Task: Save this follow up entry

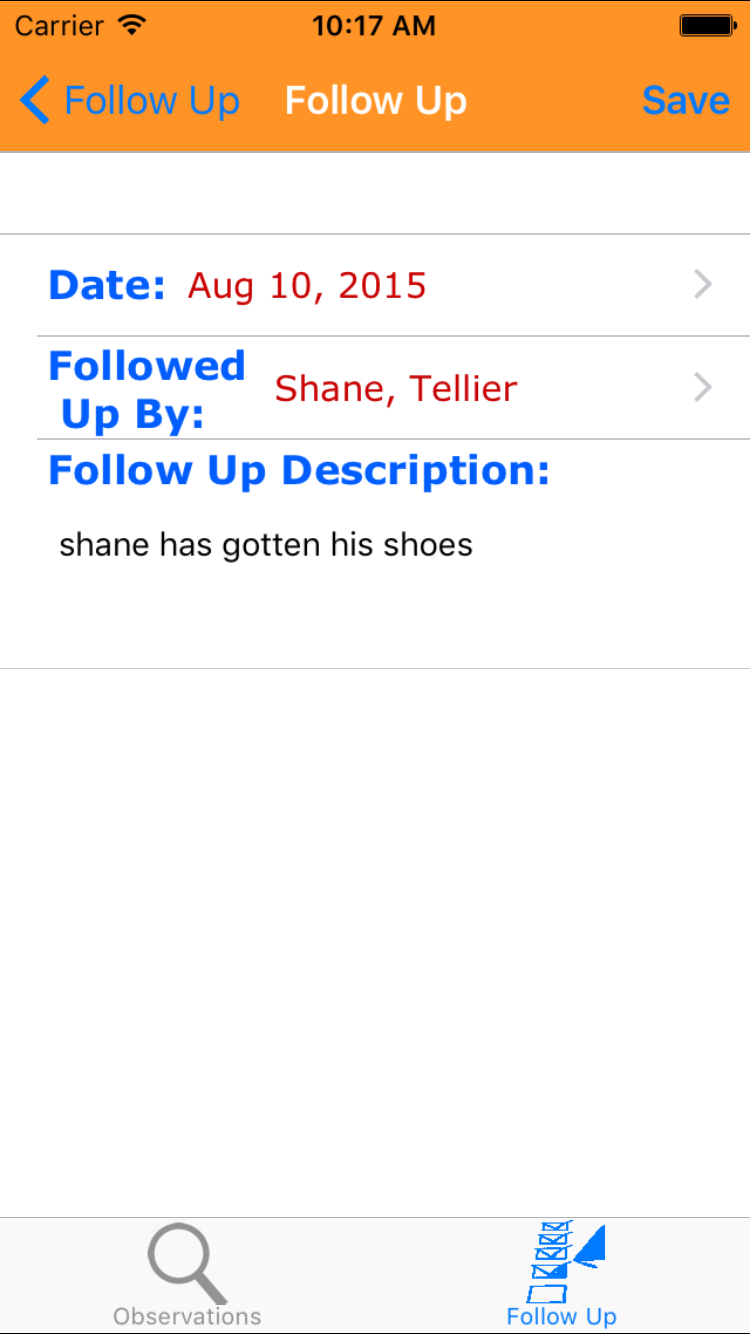Action: point(685,101)
